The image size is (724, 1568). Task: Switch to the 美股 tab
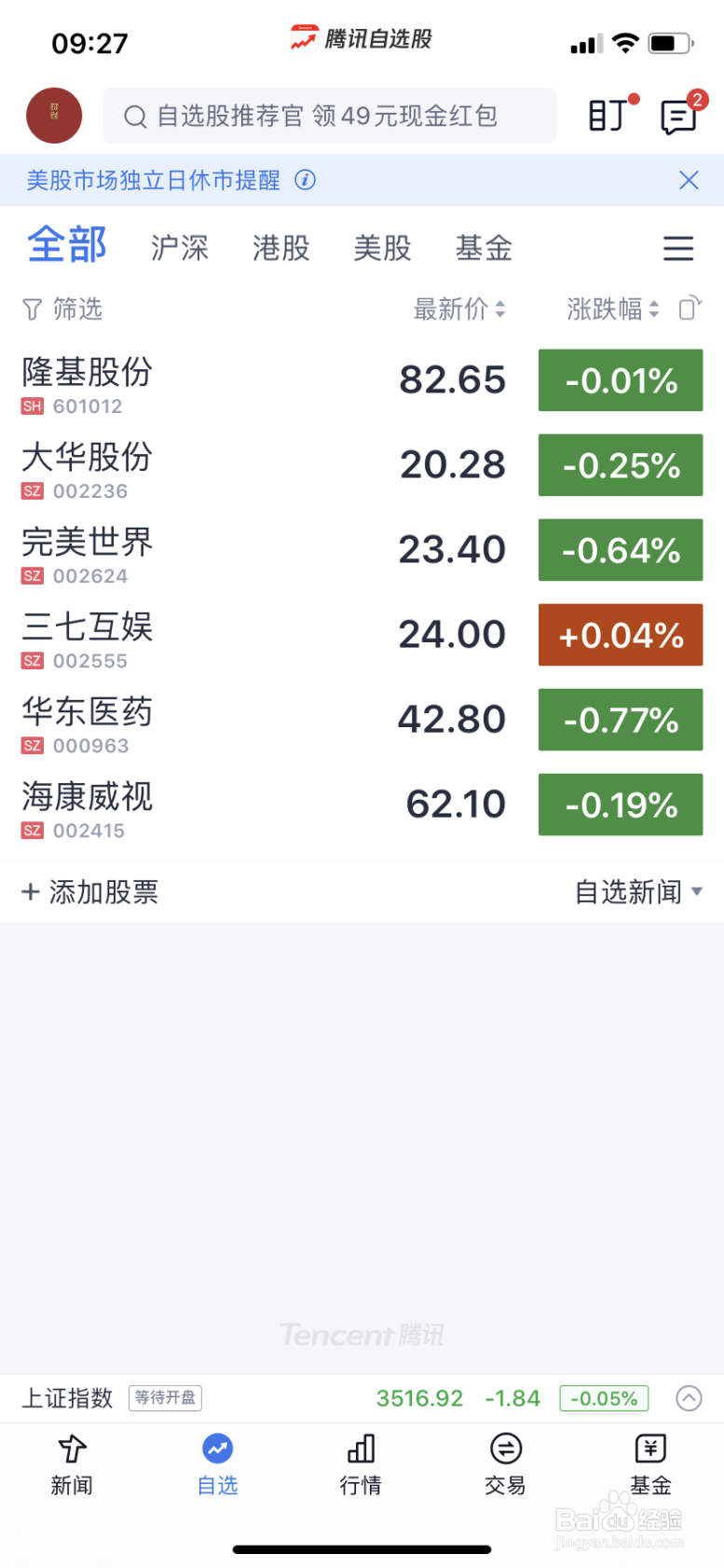tap(382, 248)
